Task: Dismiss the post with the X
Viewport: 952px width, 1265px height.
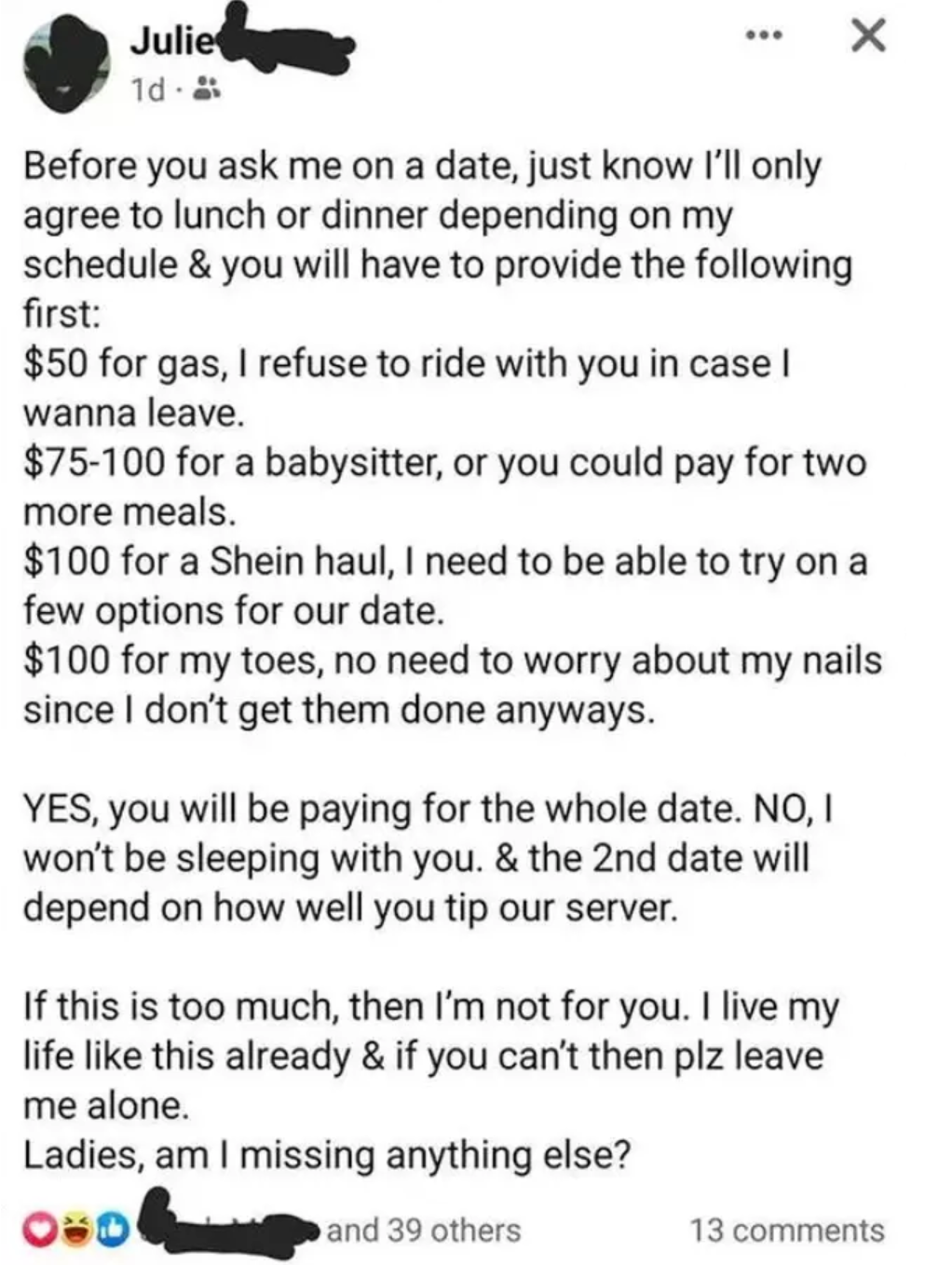Action: [x=868, y=37]
